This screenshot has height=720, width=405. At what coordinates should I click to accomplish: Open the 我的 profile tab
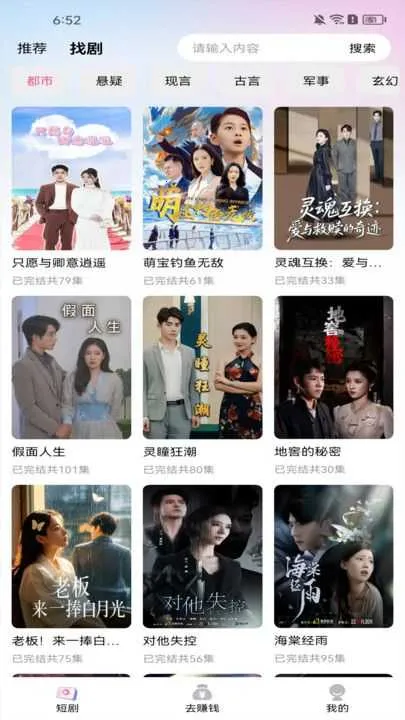click(x=338, y=699)
